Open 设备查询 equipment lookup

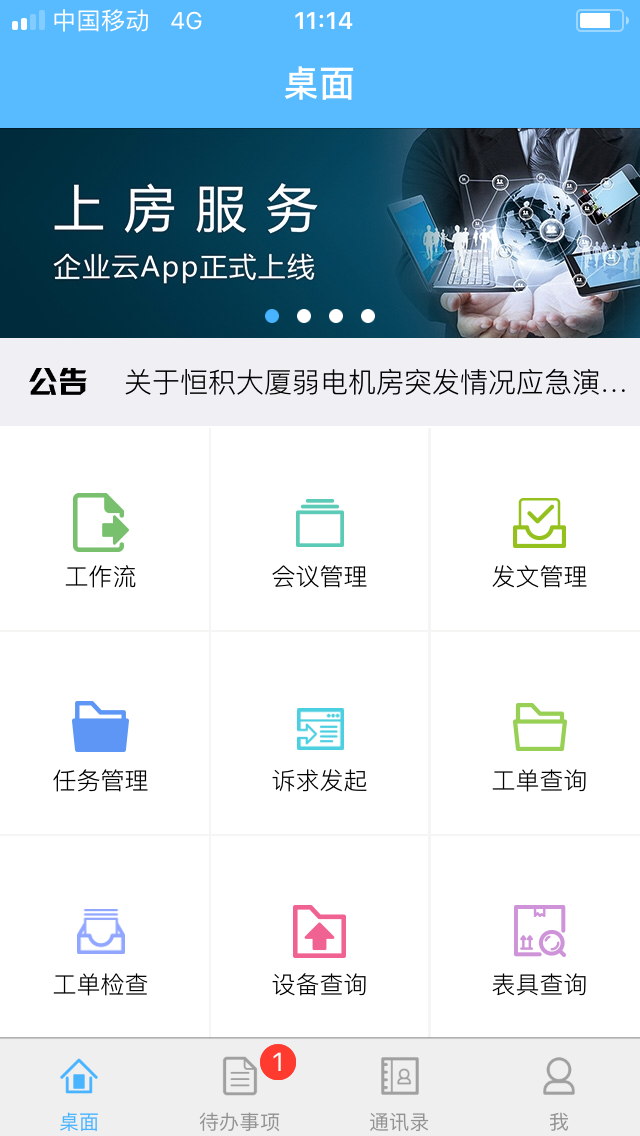click(x=320, y=948)
